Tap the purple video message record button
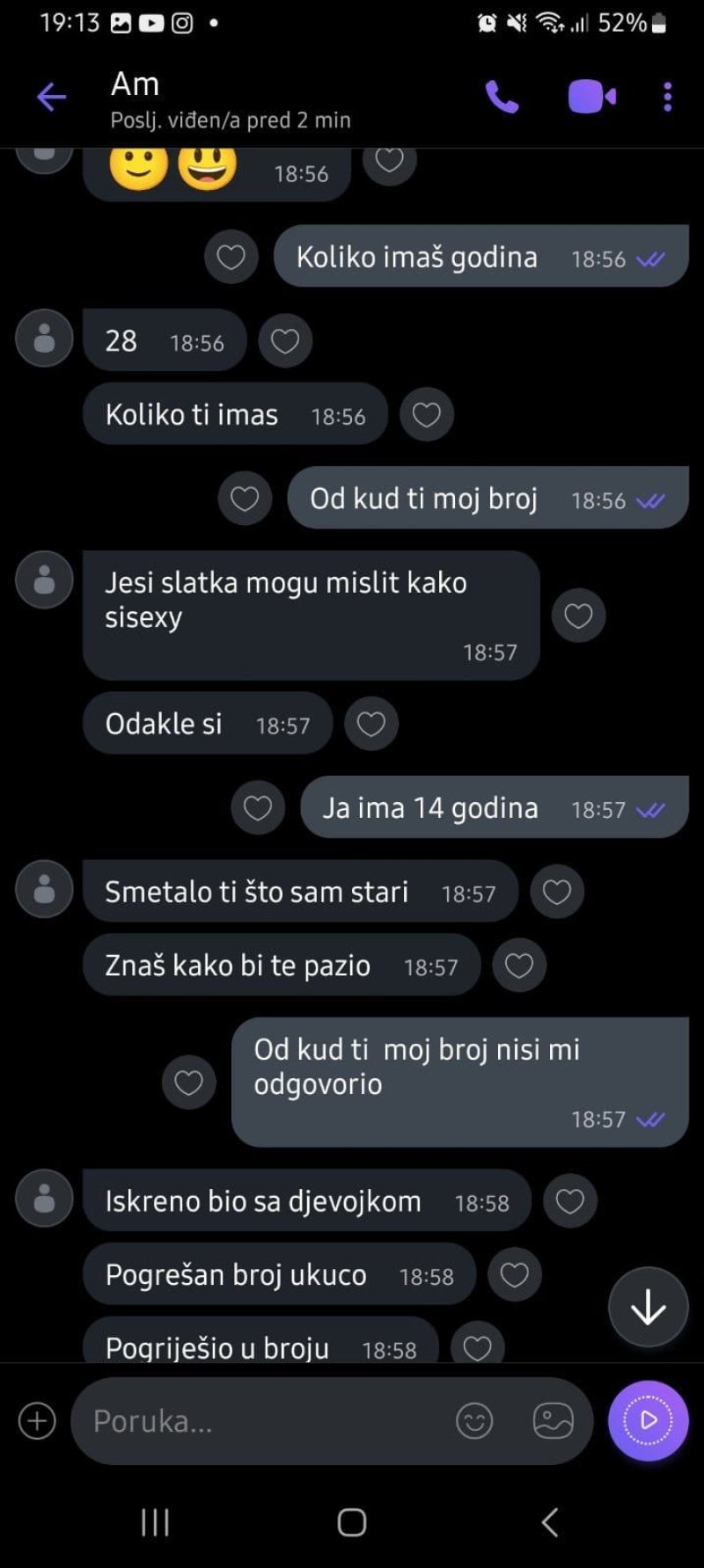The image size is (704, 1568). 648,1420
